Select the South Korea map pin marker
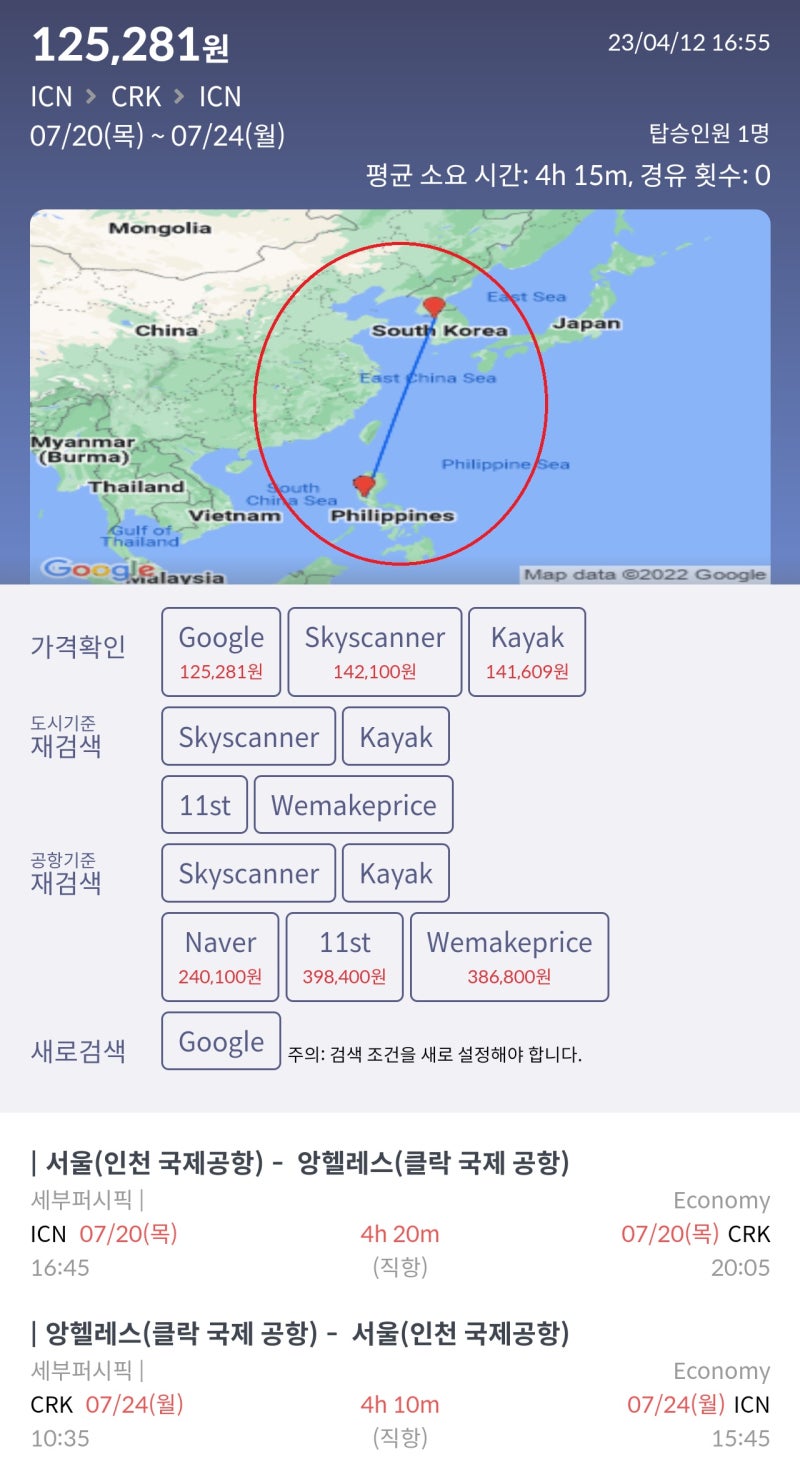800x1464 pixels. point(434,305)
